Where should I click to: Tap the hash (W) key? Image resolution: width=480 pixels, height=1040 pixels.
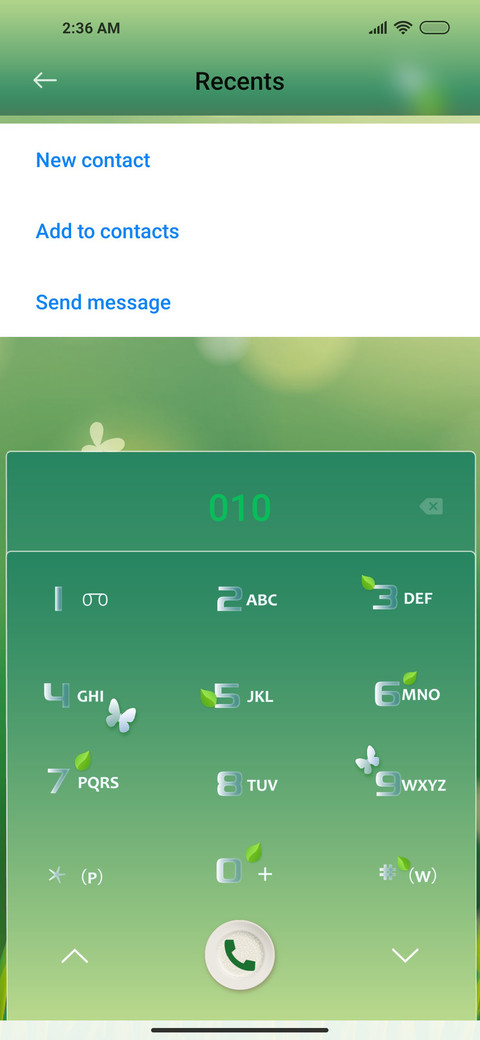(x=407, y=872)
